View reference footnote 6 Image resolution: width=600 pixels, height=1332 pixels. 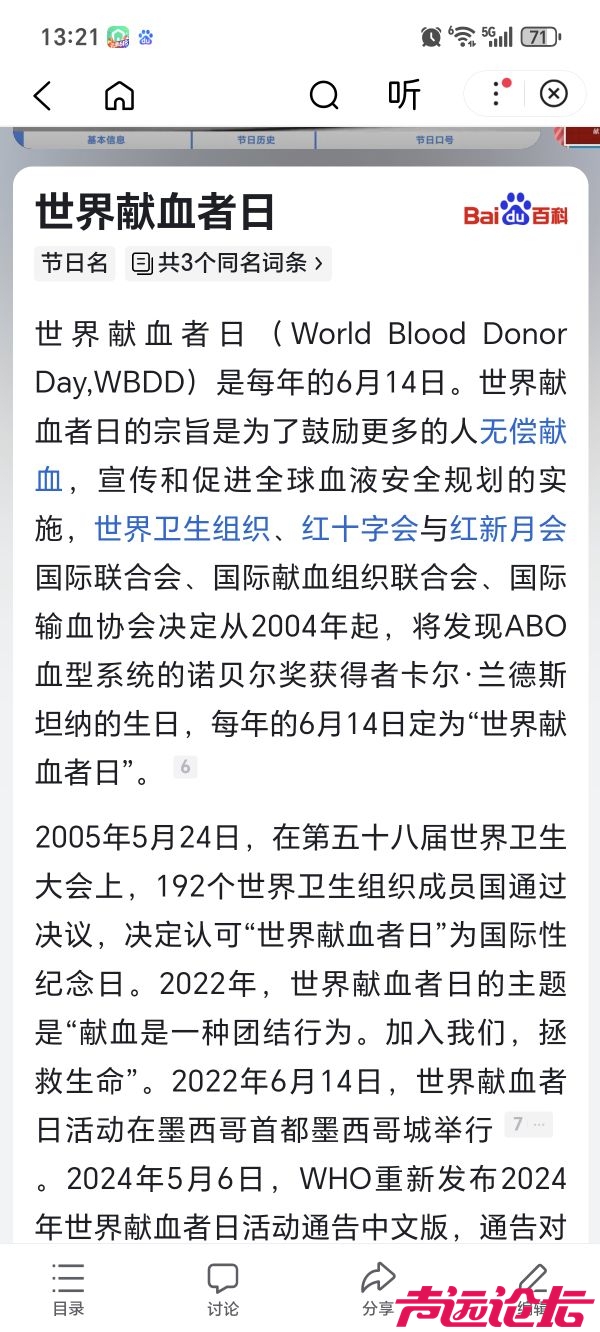184,767
